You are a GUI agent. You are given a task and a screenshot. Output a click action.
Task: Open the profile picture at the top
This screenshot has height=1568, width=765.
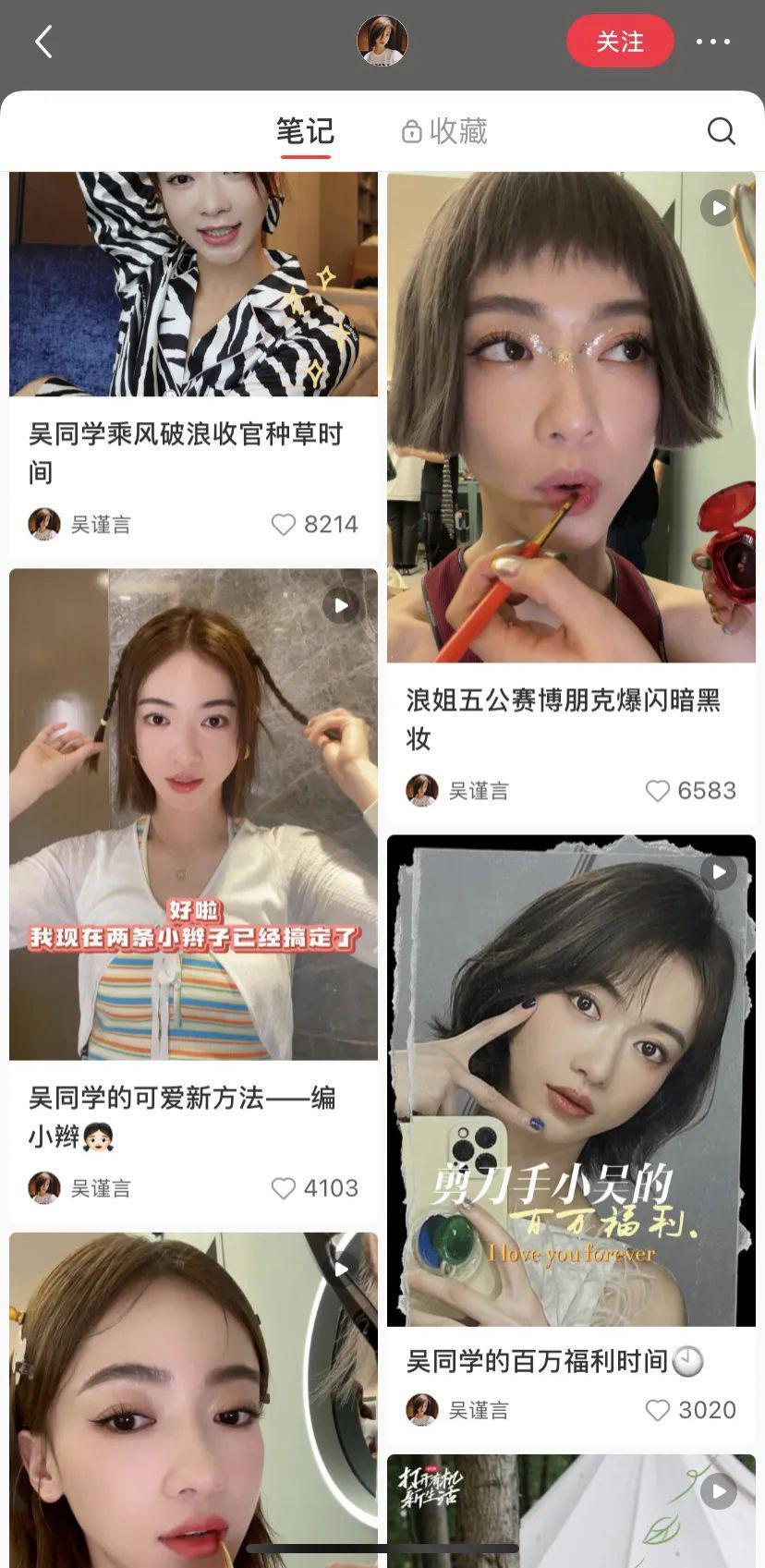coord(382,41)
